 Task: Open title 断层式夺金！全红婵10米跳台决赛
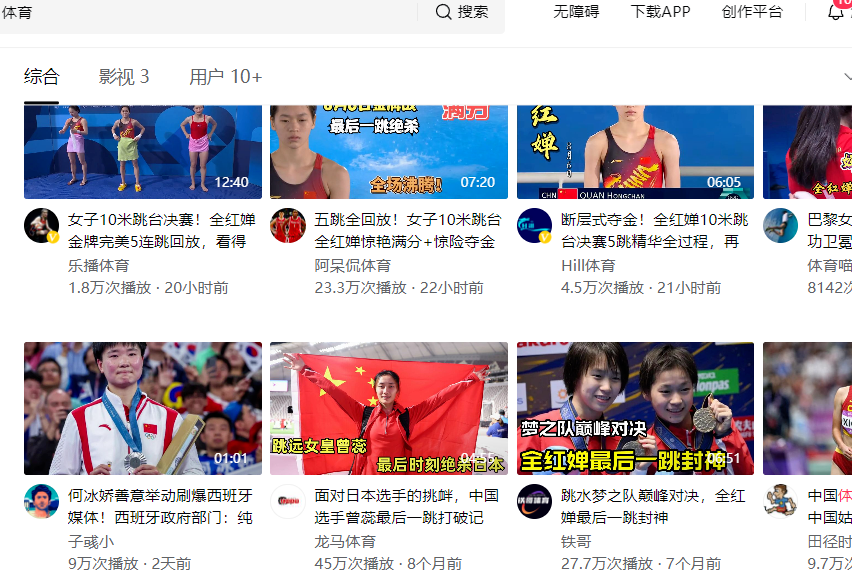(654, 220)
